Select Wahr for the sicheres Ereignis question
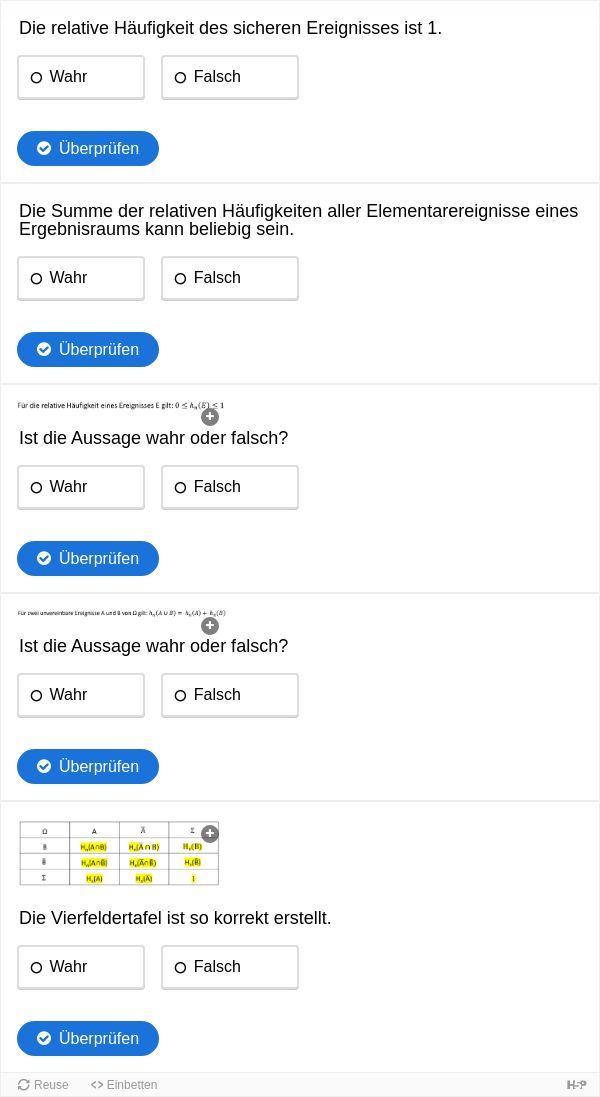 click(80, 77)
